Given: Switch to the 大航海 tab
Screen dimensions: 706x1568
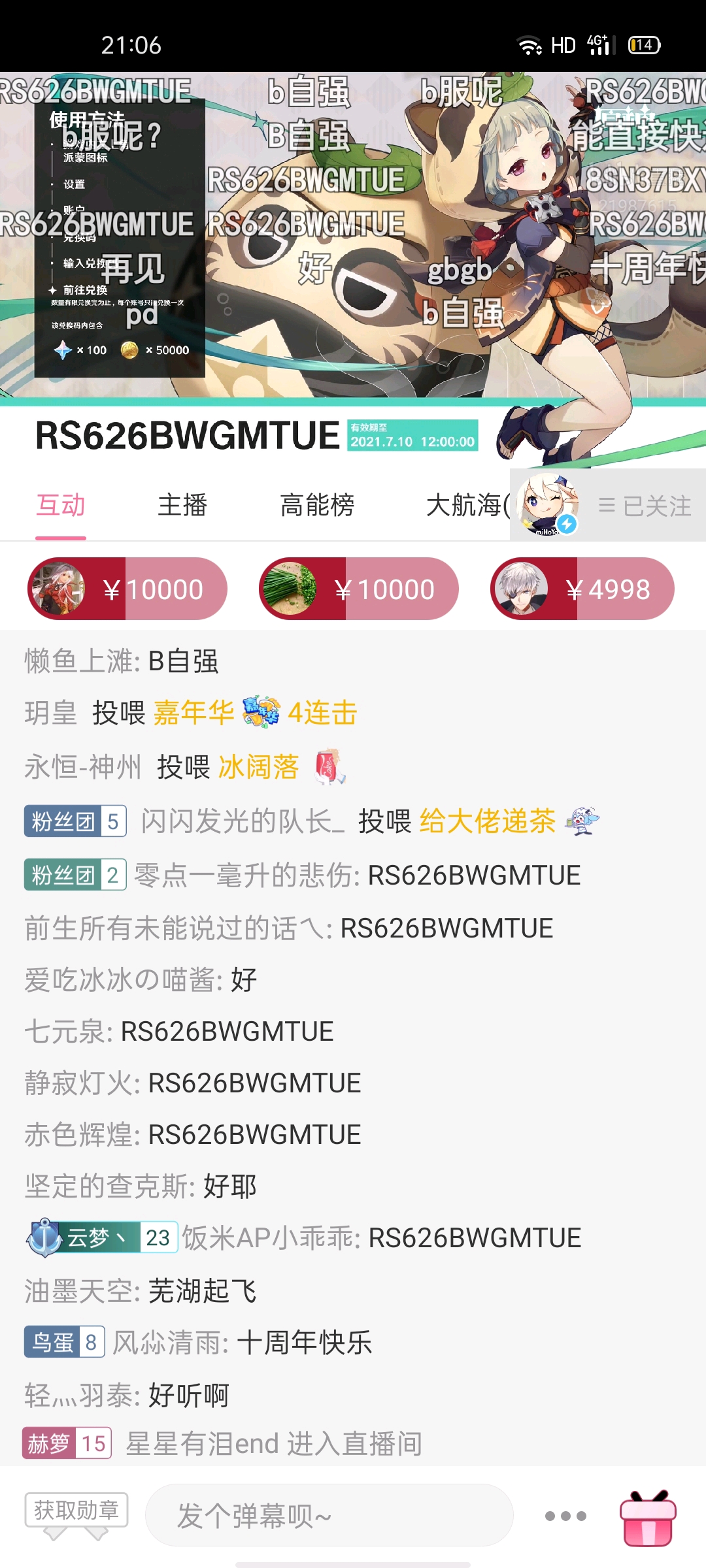Looking at the screenshot, I should pos(467,506).
